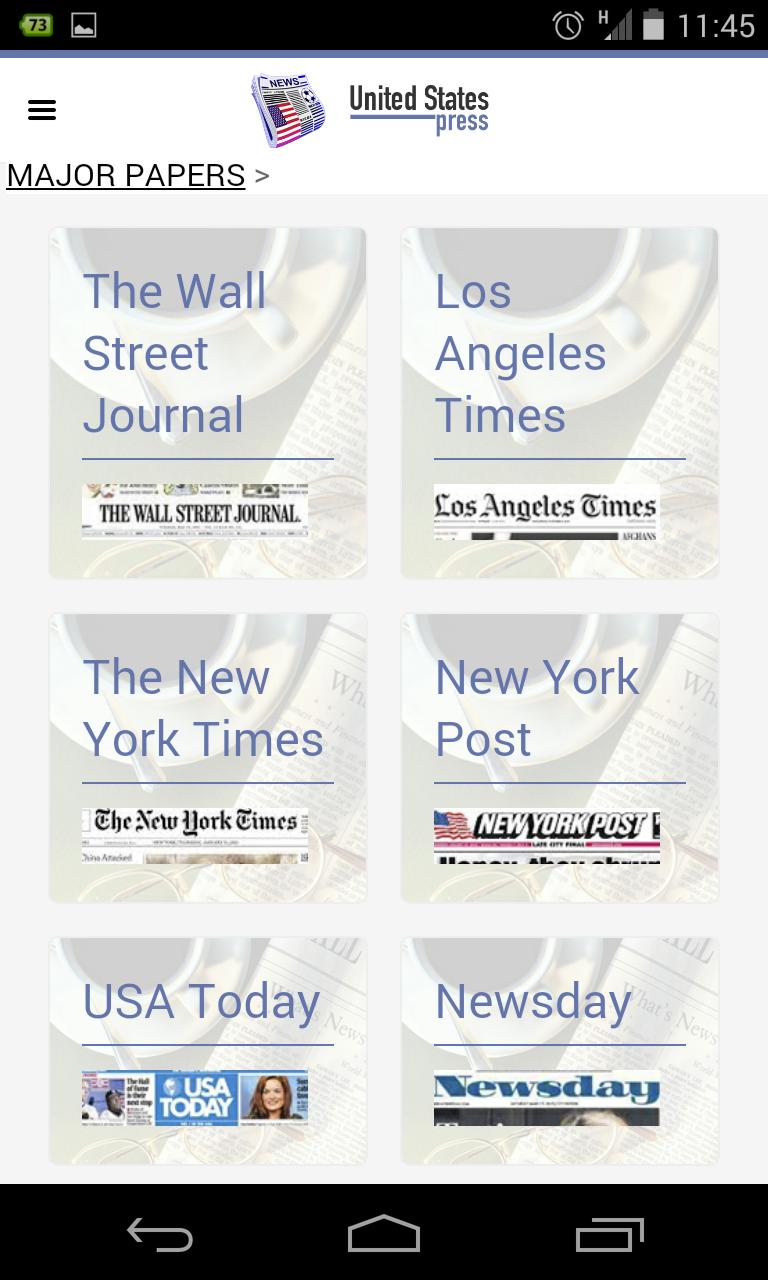Tap the alarm clock status bar icon
768x1280 pixels.
pos(566,25)
